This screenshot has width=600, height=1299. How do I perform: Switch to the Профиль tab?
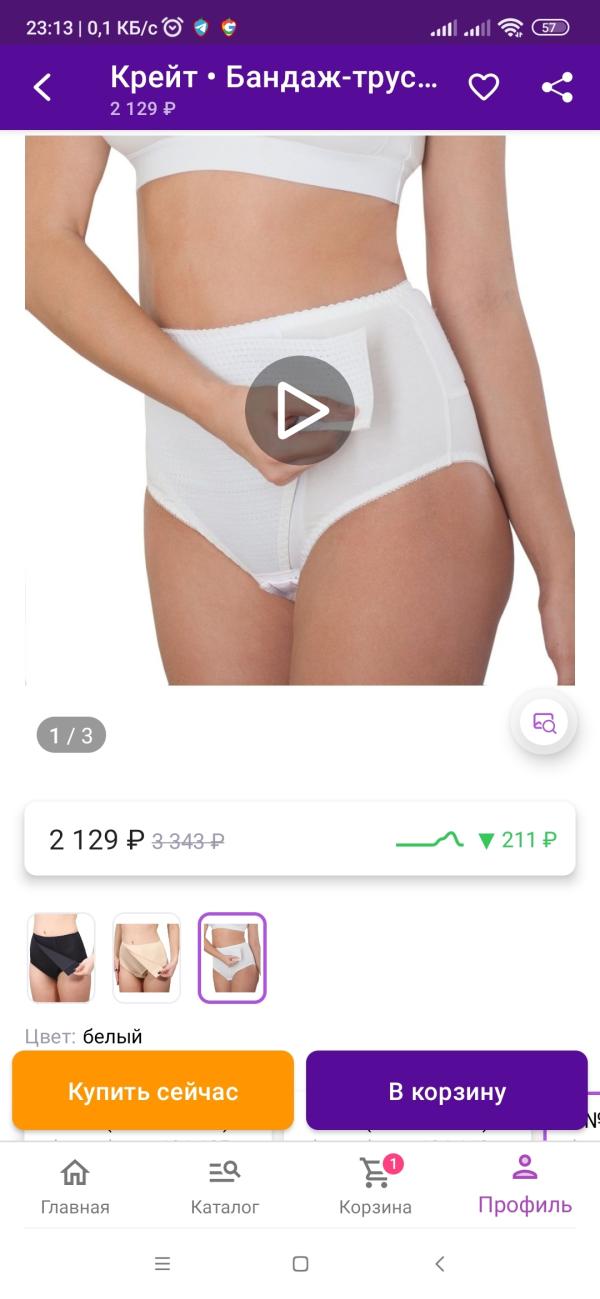point(525,1187)
